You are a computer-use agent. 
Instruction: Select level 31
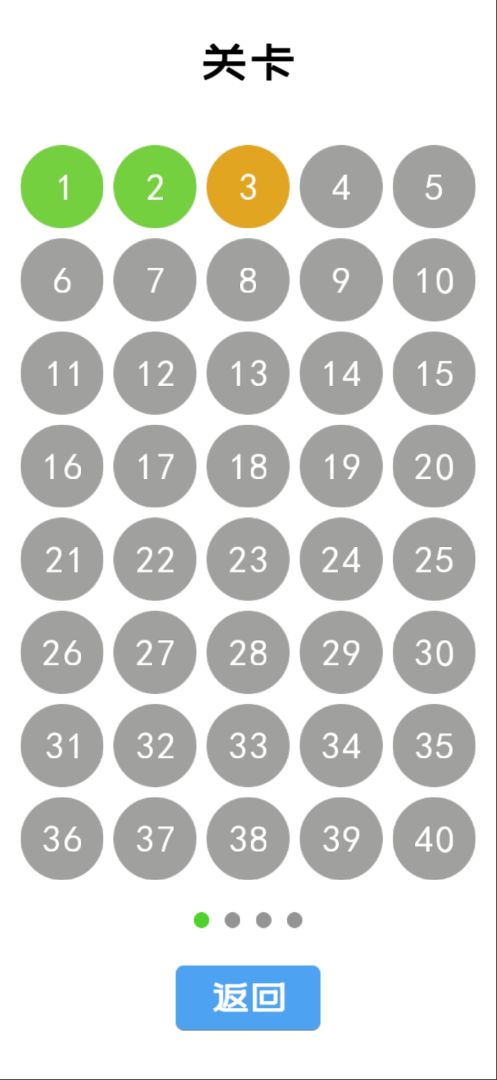coord(62,745)
